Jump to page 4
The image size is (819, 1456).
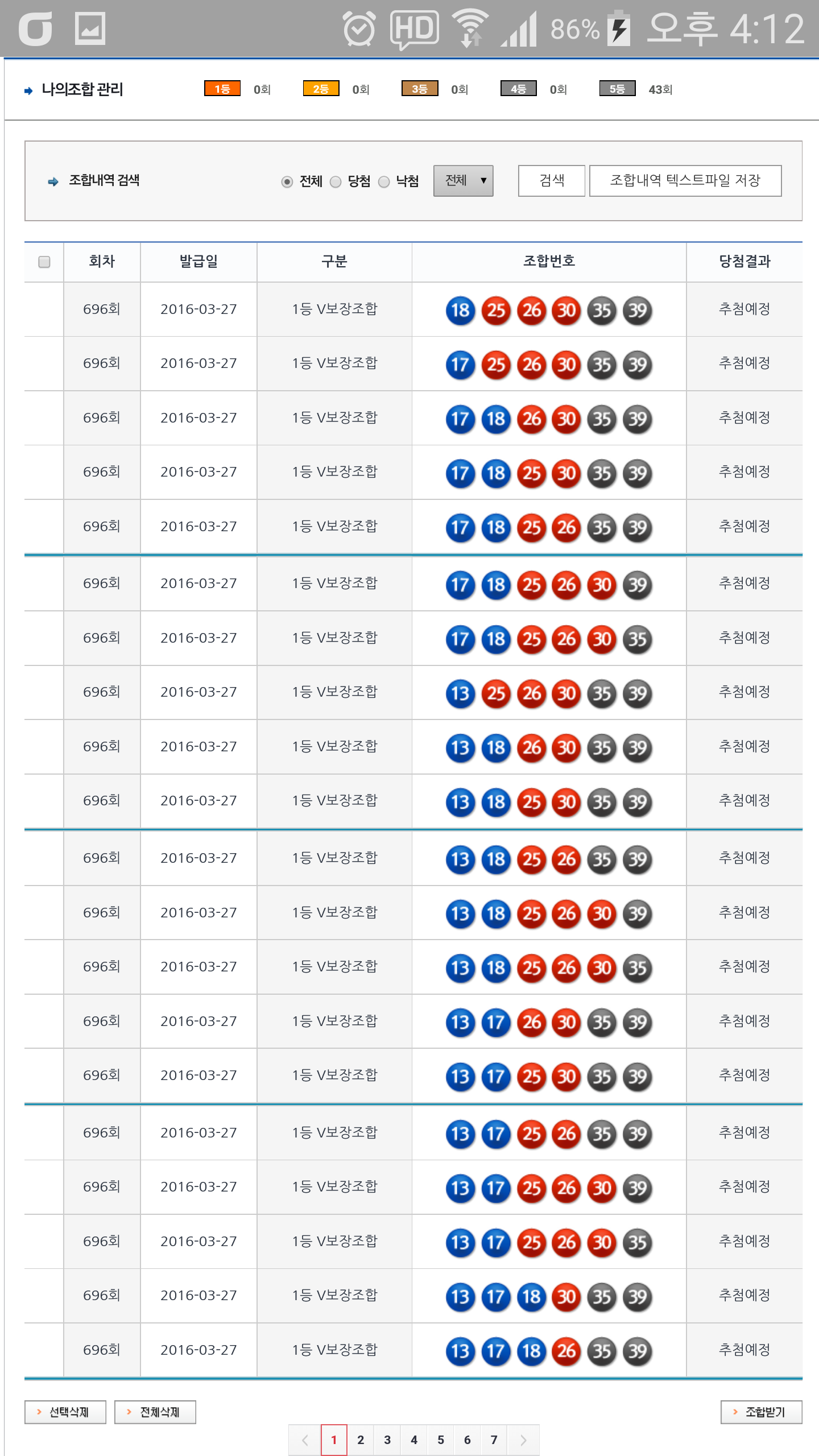click(x=414, y=1440)
